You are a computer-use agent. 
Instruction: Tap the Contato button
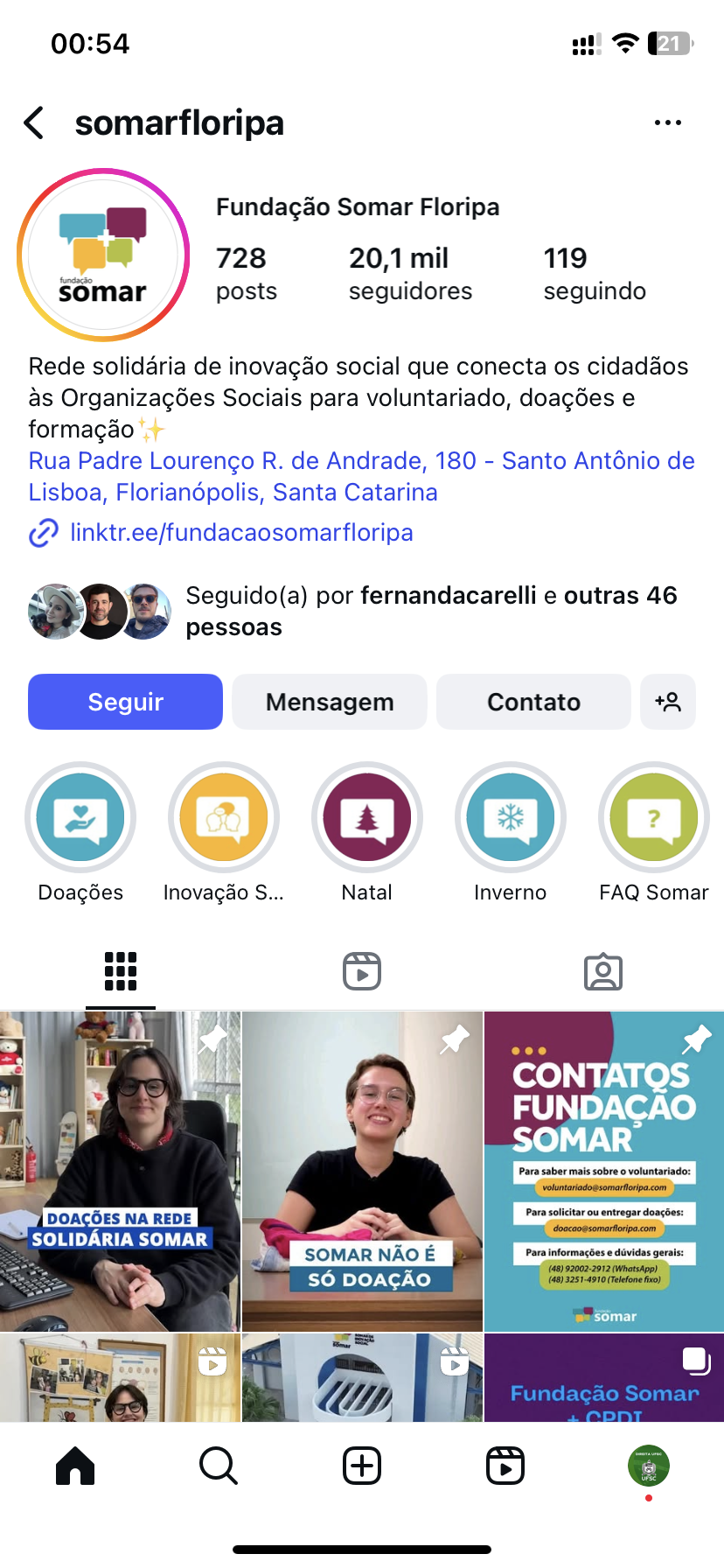coord(533,702)
